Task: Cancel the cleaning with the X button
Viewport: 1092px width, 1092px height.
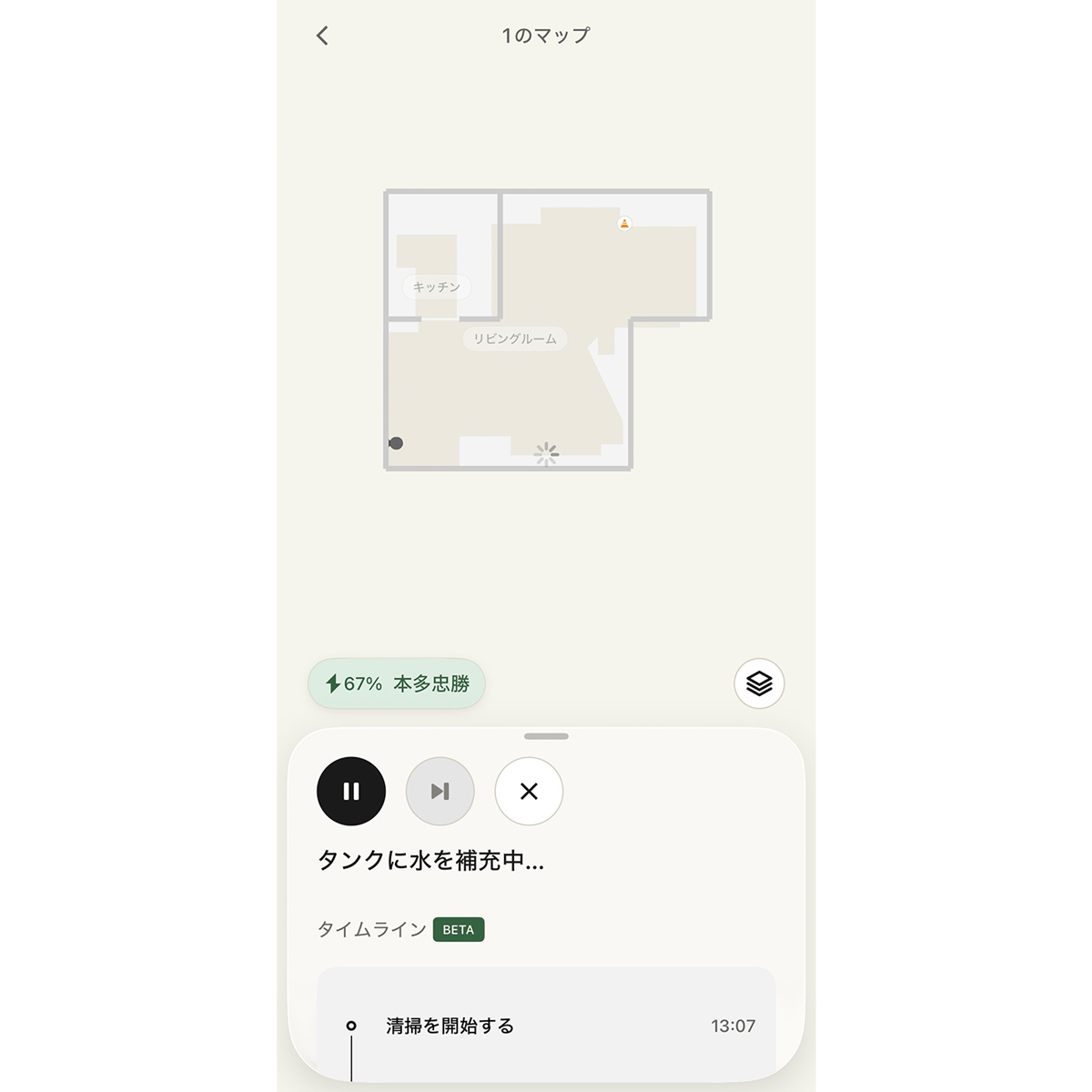Action: [x=529, y=791]
